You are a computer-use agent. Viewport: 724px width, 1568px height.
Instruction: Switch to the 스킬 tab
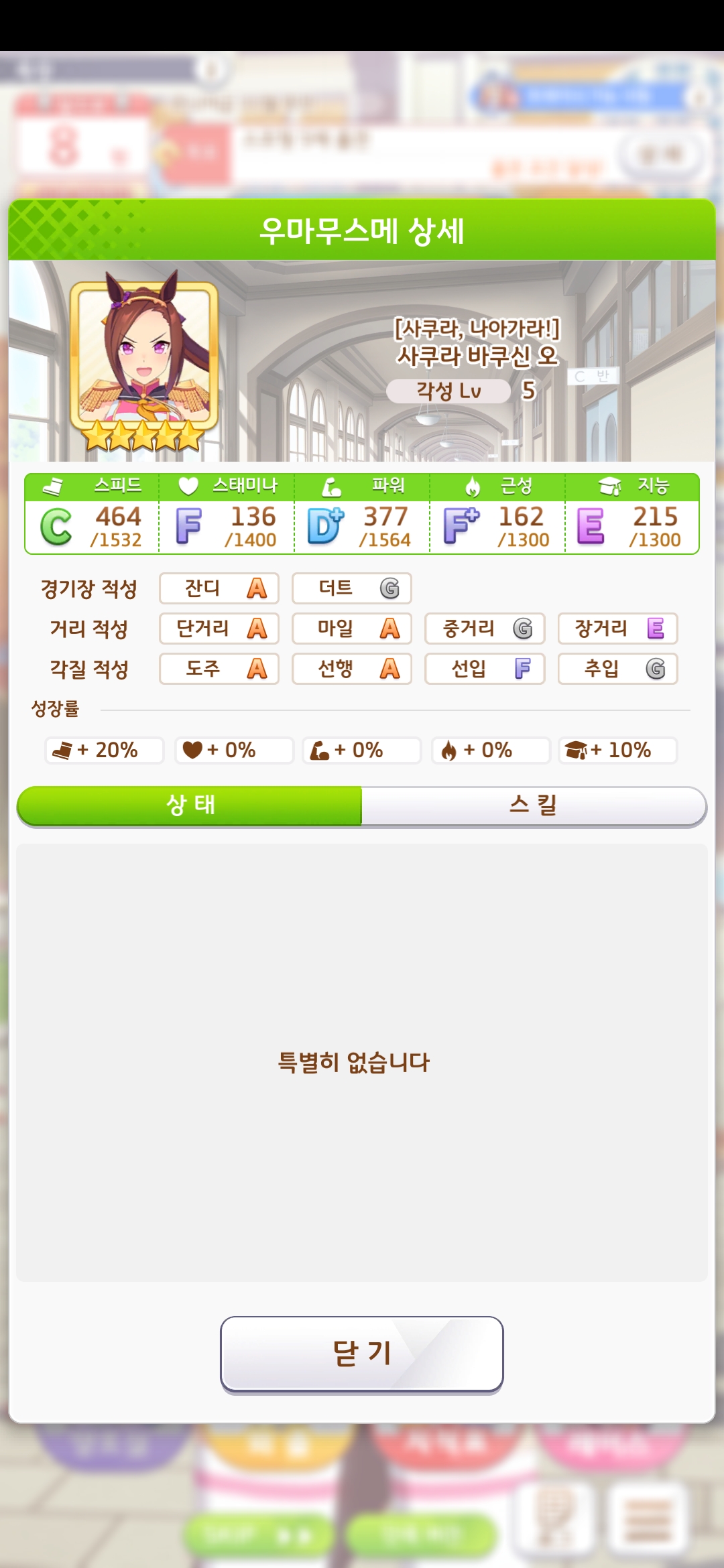click(533, 805)
